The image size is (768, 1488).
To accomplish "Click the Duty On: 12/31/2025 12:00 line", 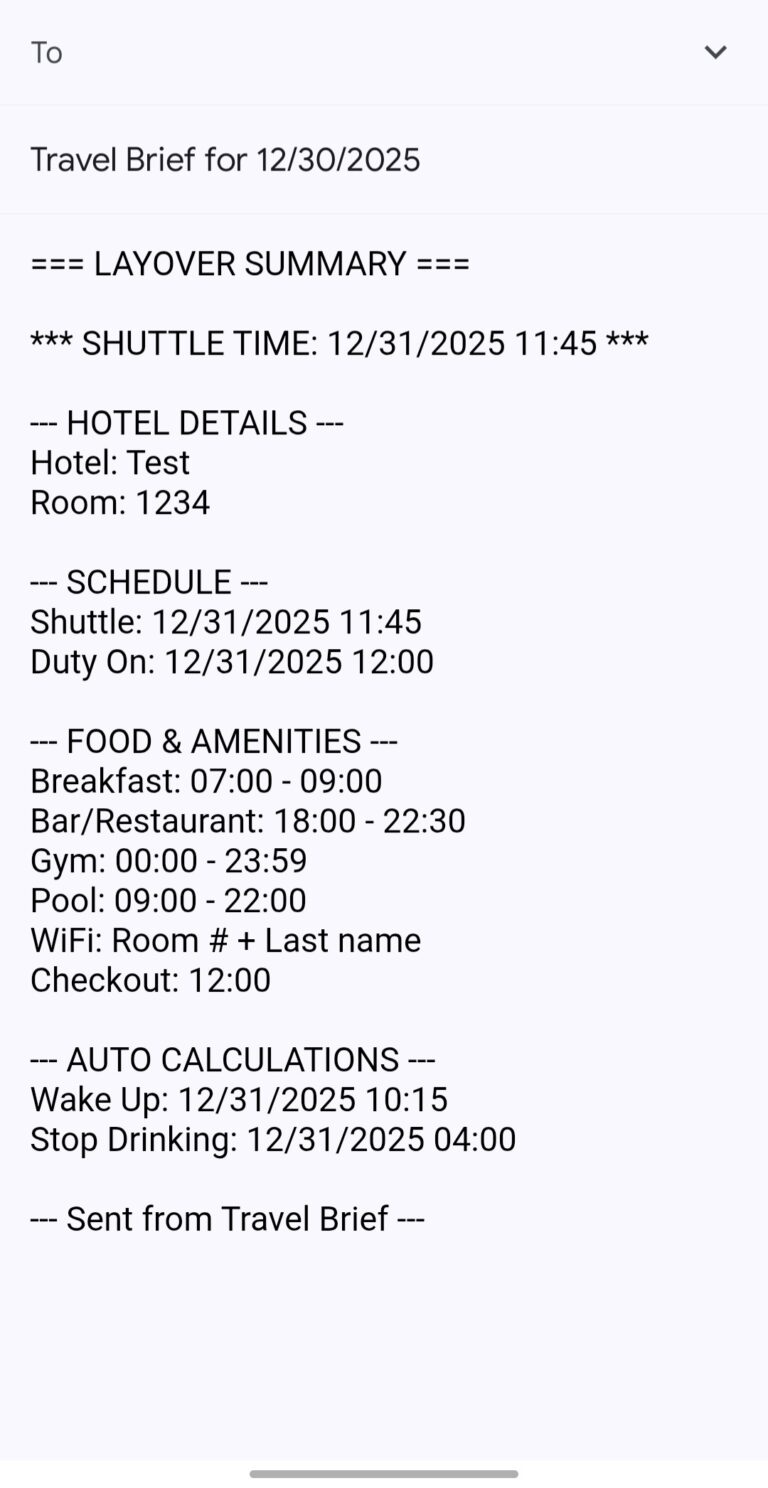I will coord(232,661).
